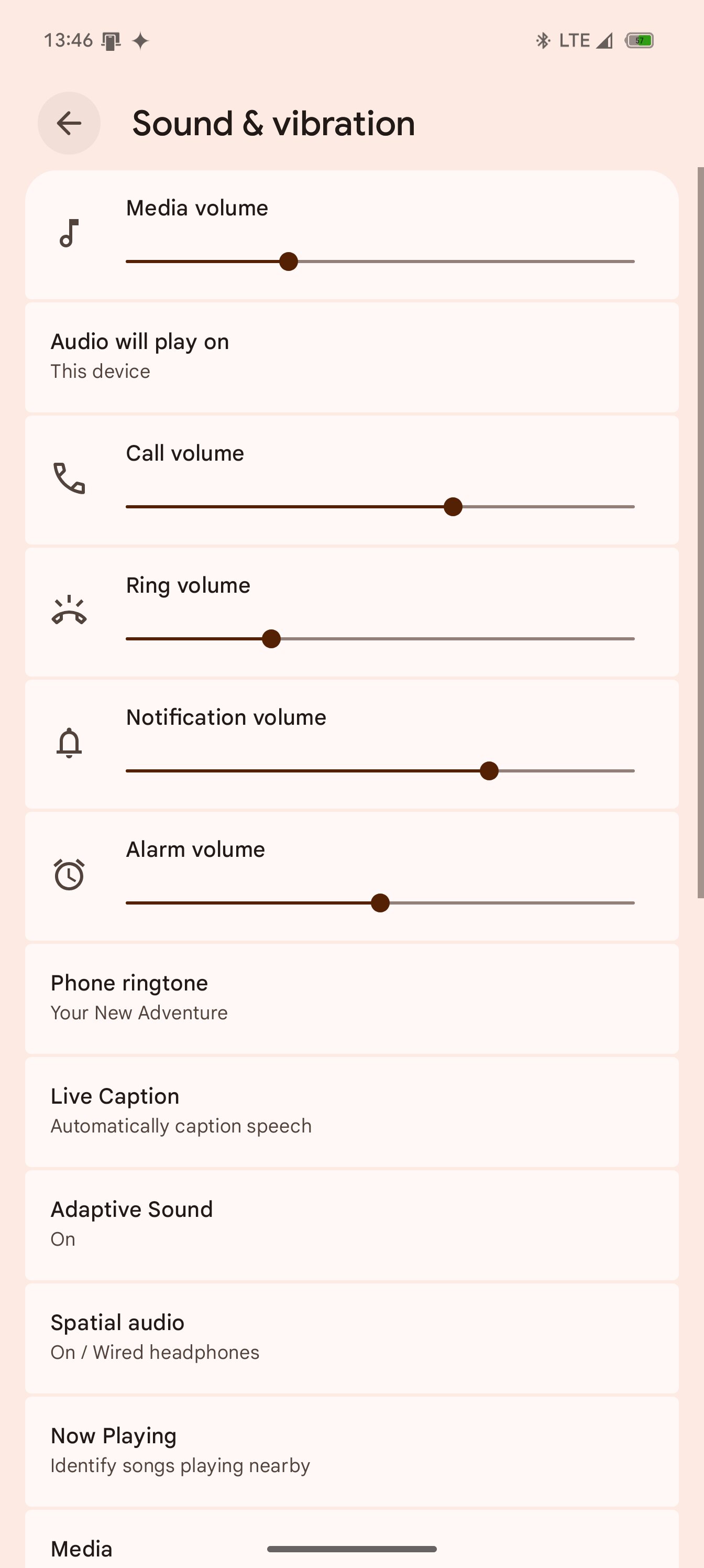
Task: Tap the Notification volume slider
Action: [x=380, y=770]
